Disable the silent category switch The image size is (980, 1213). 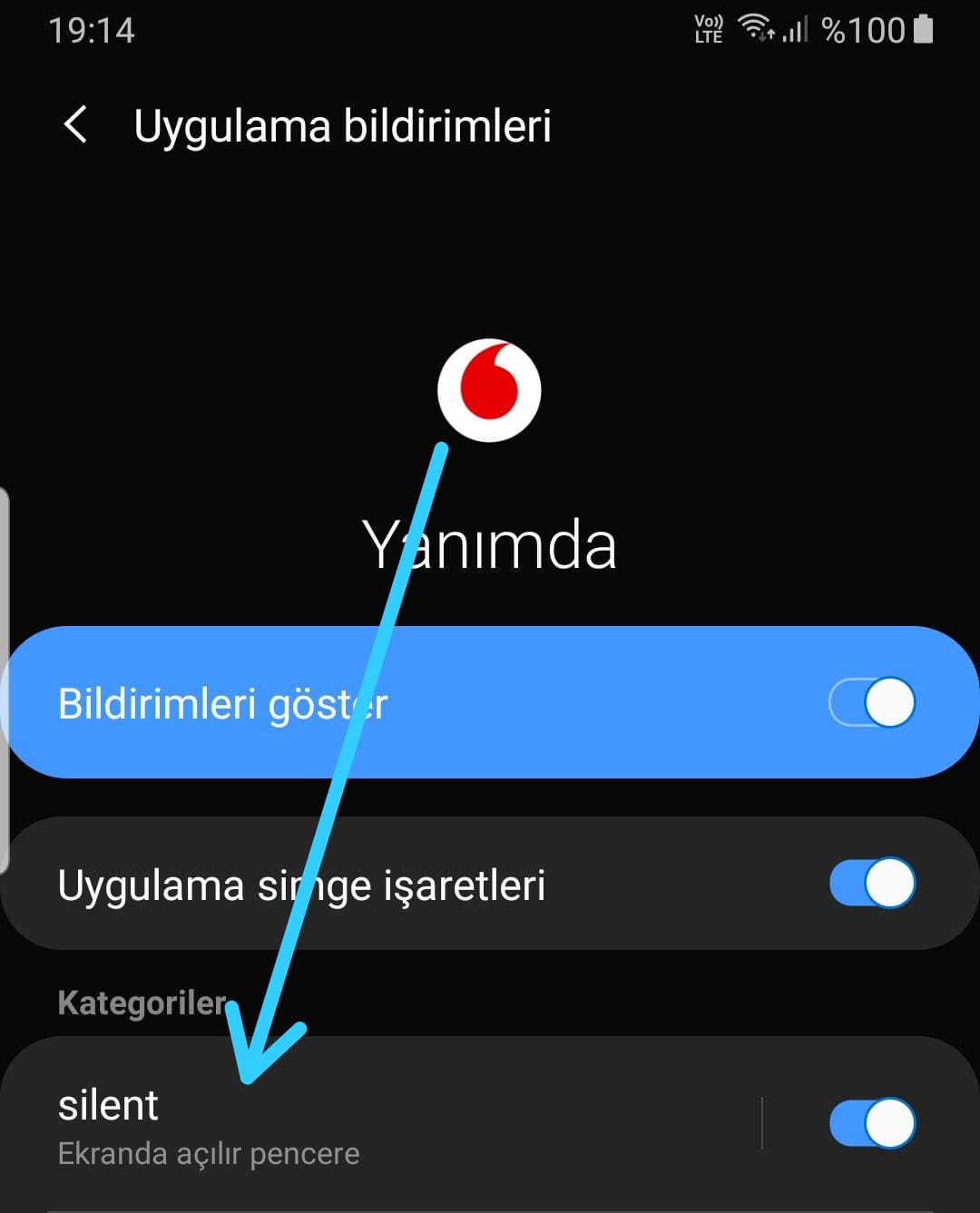(871, 1123)
